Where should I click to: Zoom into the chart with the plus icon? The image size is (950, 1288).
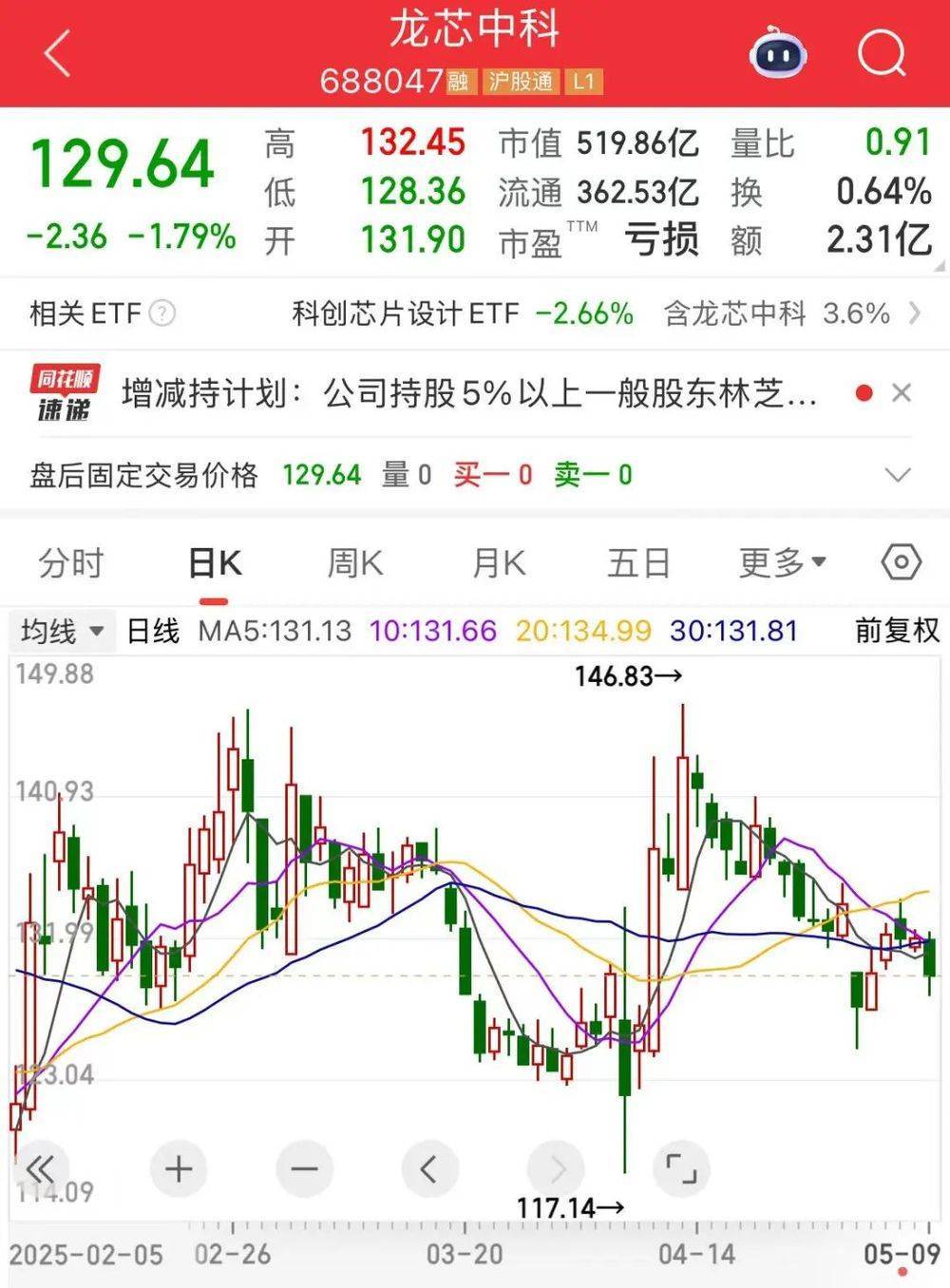click(x=178, y=1169)
